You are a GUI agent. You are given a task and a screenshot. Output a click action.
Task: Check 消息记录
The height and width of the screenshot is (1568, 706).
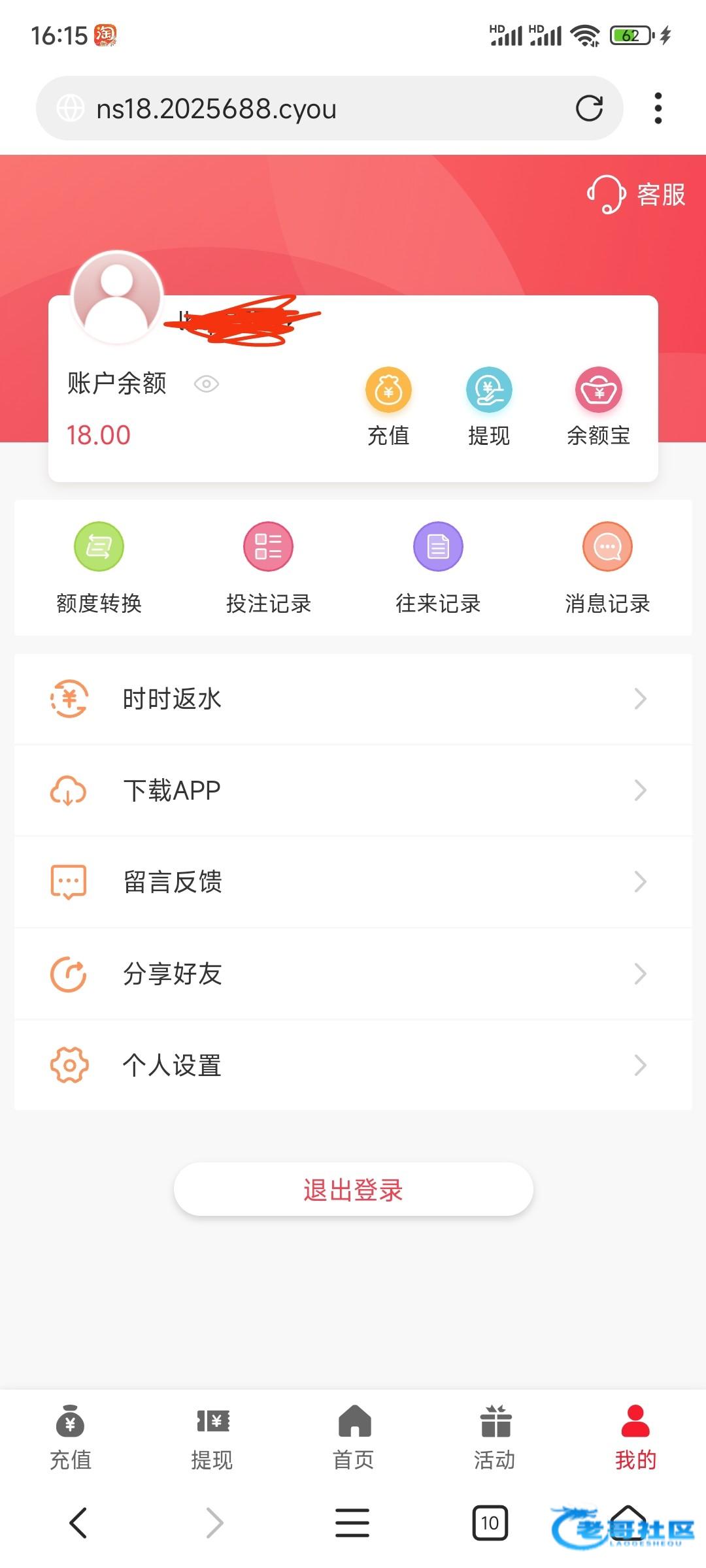[607, 567]
